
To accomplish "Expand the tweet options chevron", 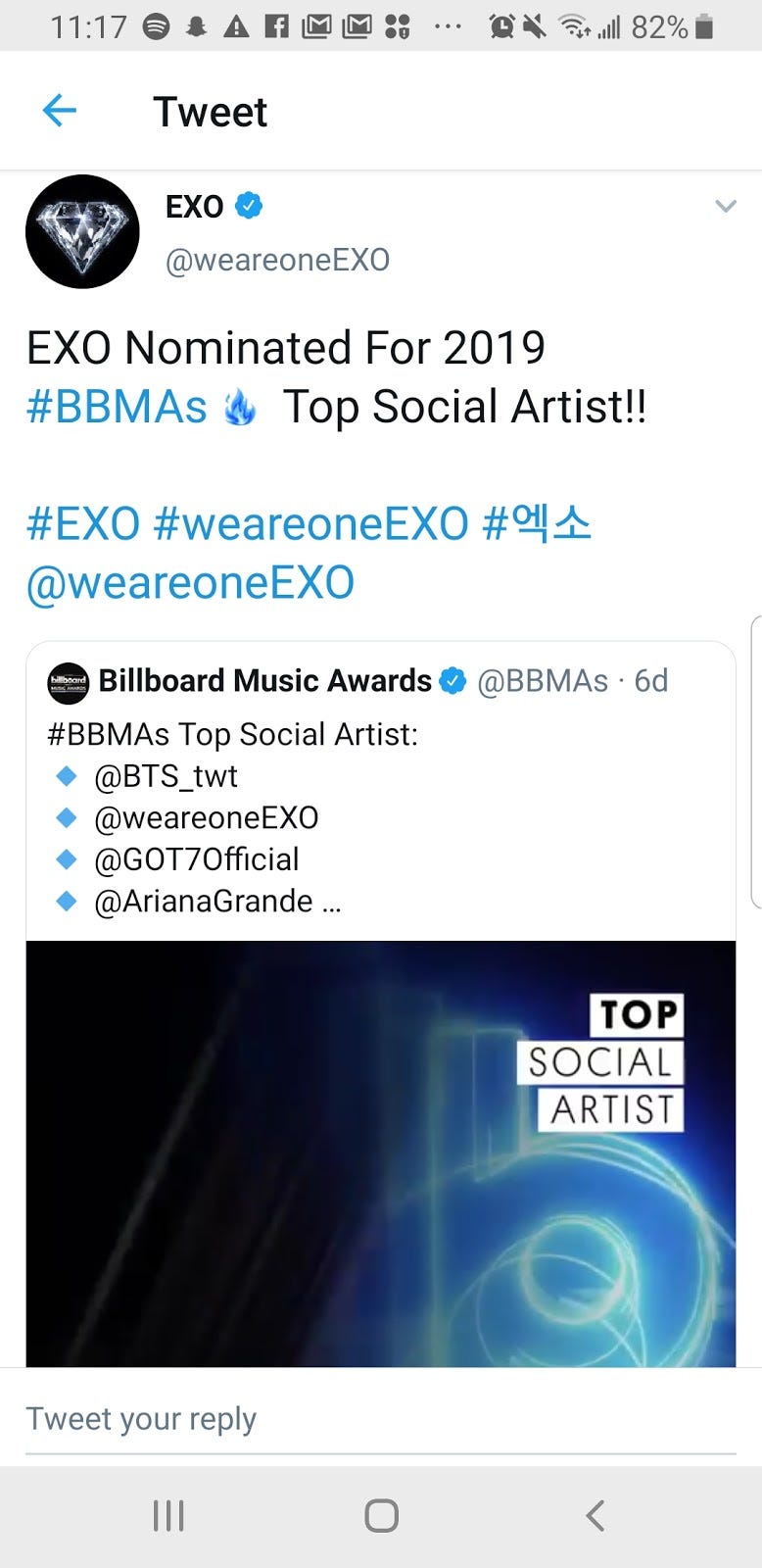I will [x=725, y=206].
